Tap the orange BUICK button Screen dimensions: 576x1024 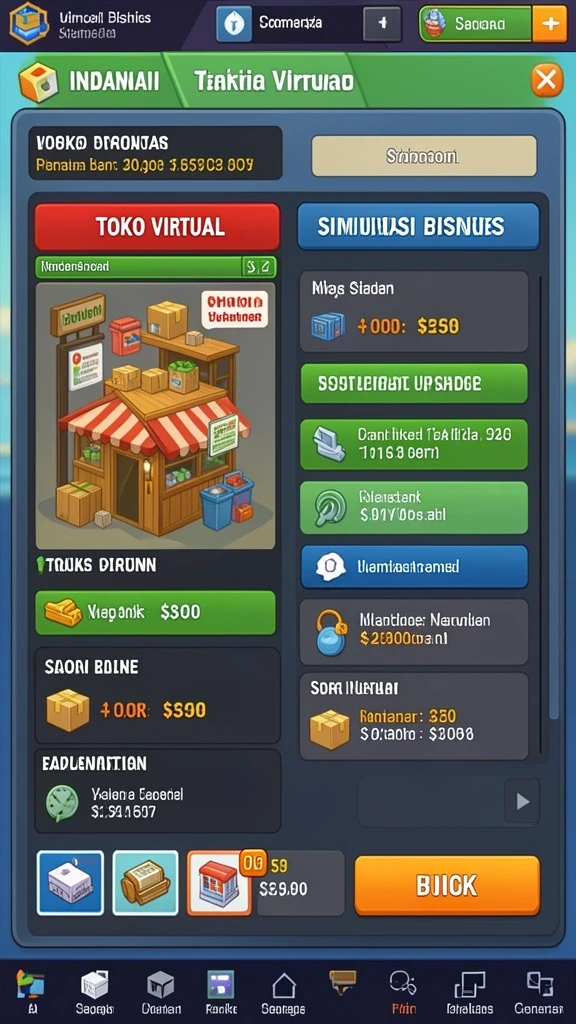(447, 886)
